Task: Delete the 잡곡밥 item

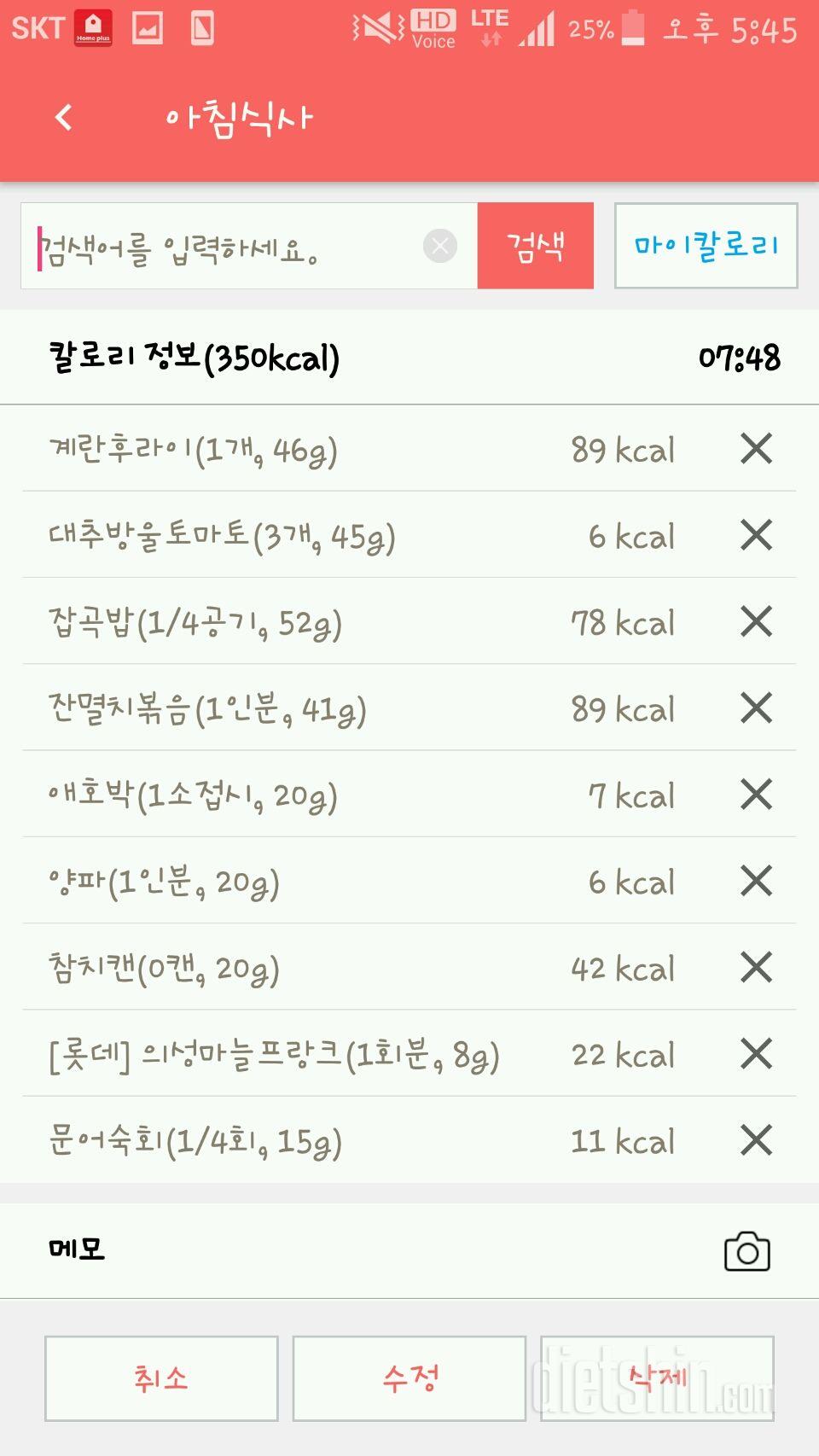Action: [756, 621]
